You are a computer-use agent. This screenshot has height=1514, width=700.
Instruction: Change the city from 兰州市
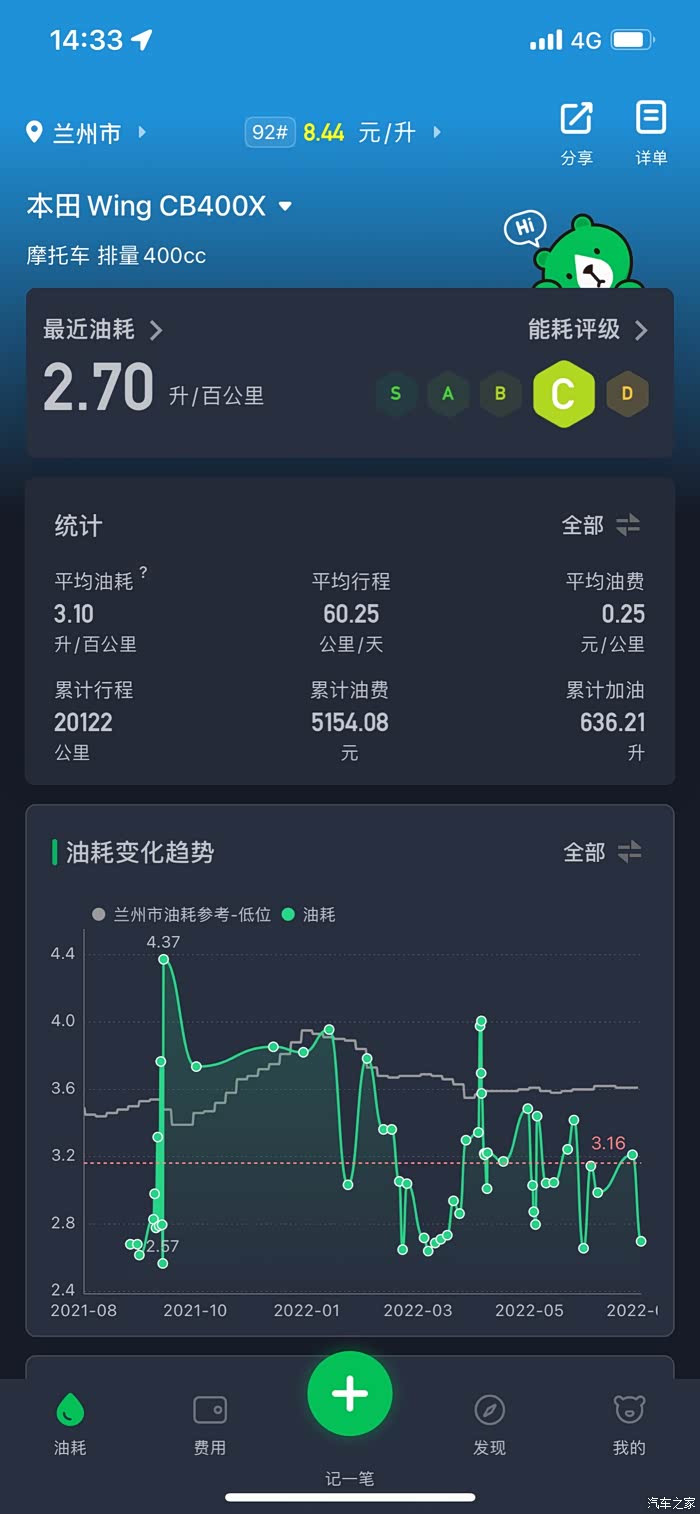pyautogui.click(x=86, y=132)
